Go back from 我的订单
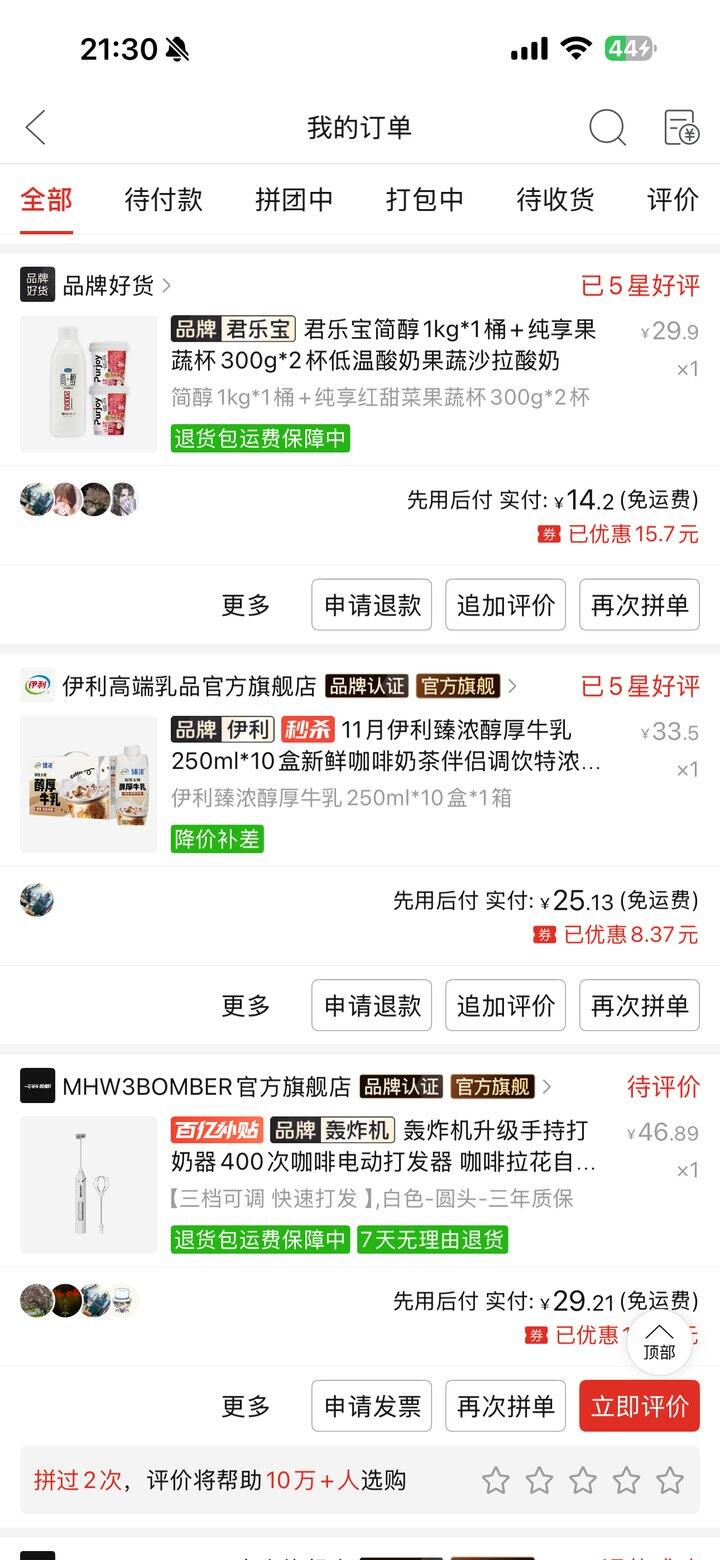Image resolution: width=720 pixels, height=1560 pixels. 36,128
